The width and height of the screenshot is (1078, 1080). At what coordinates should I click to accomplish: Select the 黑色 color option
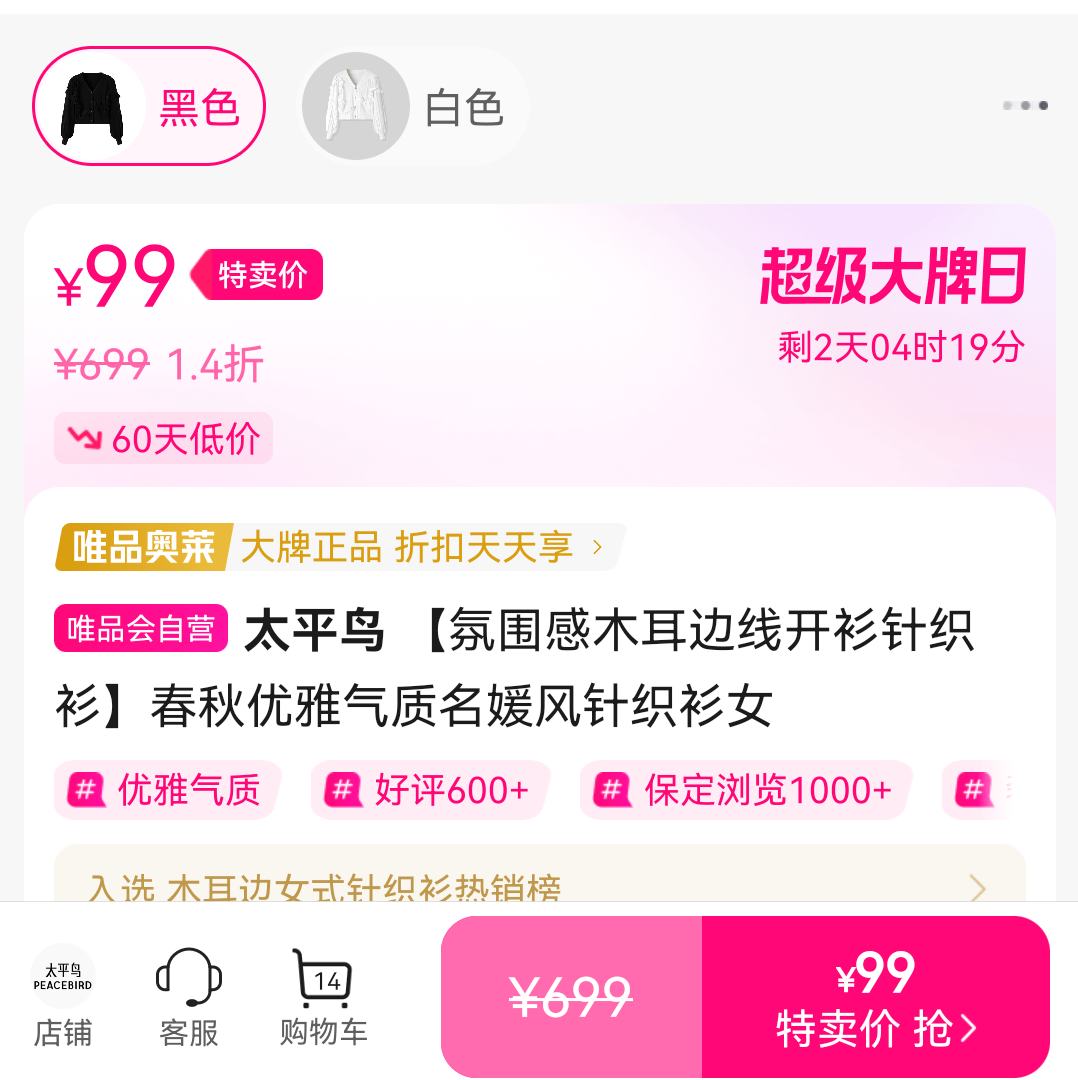click(150, 106)
